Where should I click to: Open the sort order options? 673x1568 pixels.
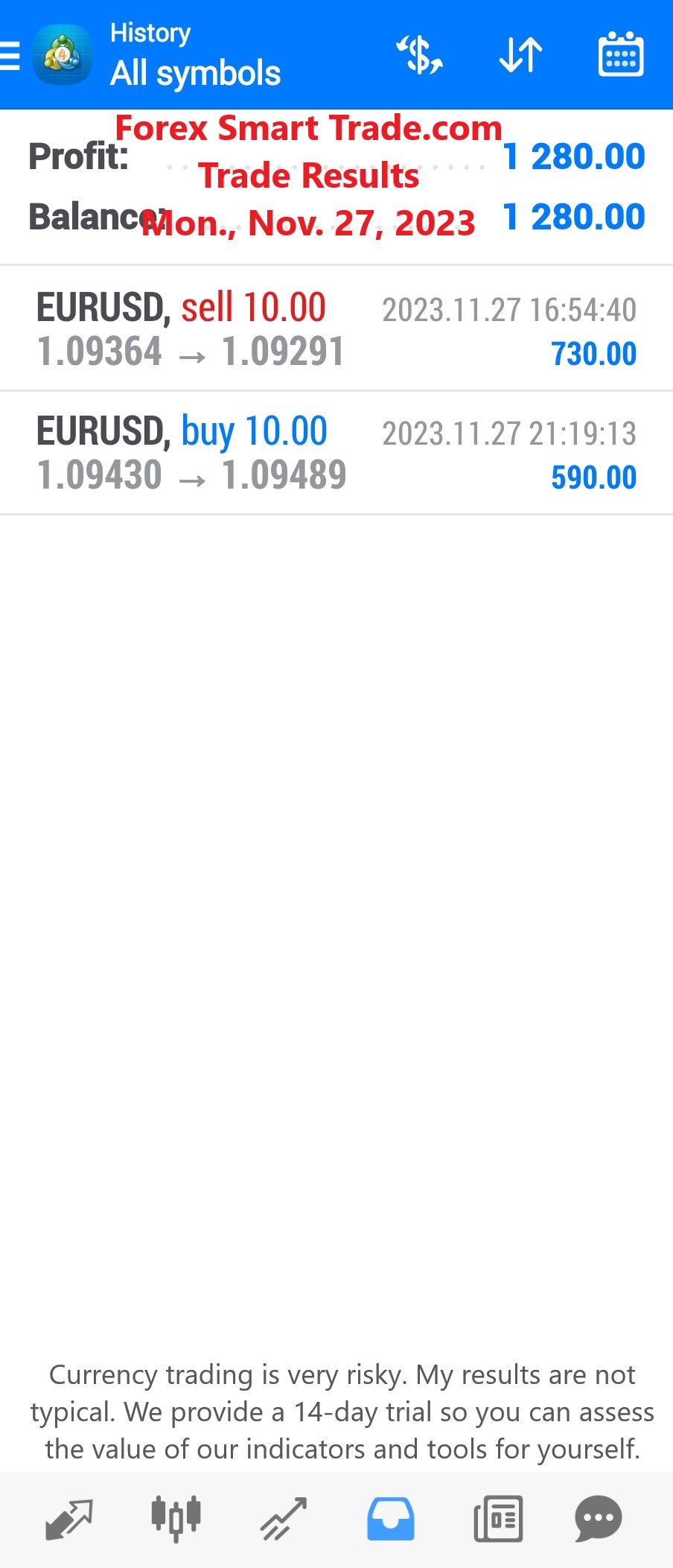point(520,55)
